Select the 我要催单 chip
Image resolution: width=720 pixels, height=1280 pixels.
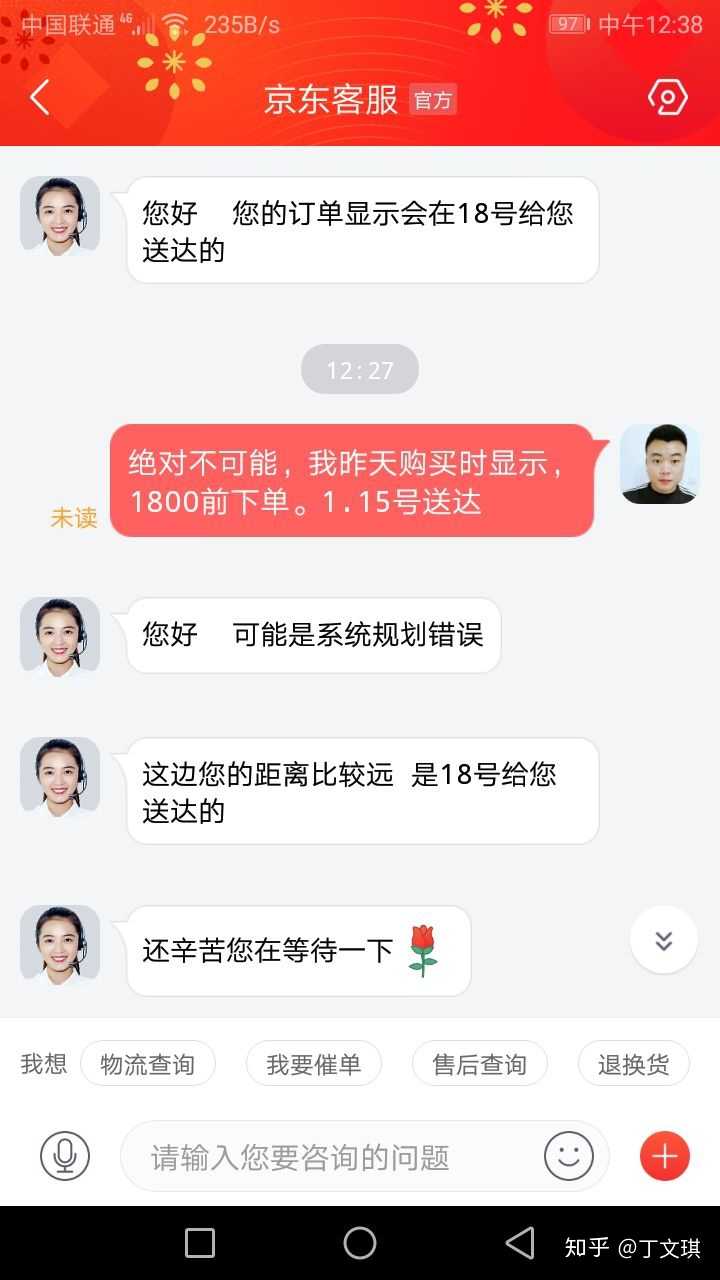click(x=314, y=1064)
